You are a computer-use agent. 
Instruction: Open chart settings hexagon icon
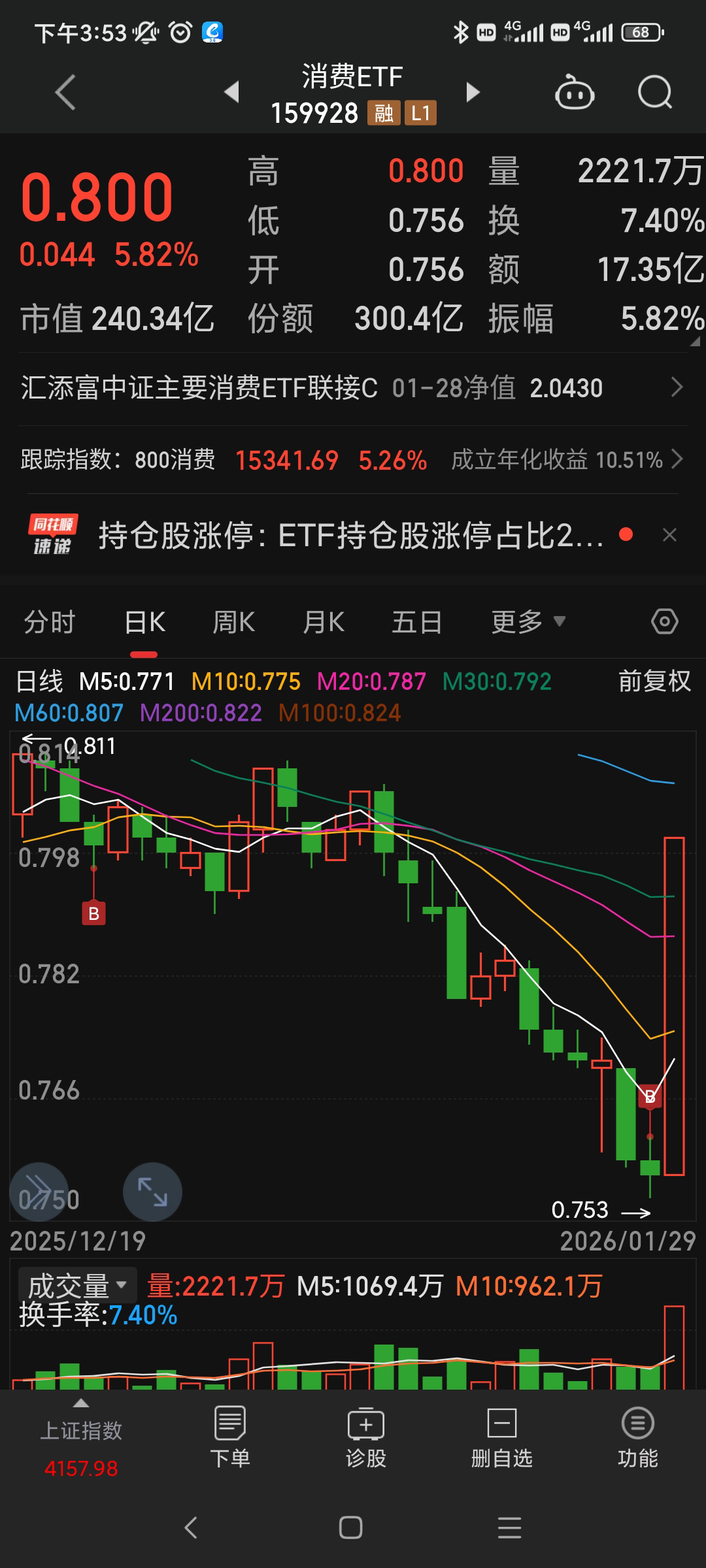point(665,622)
